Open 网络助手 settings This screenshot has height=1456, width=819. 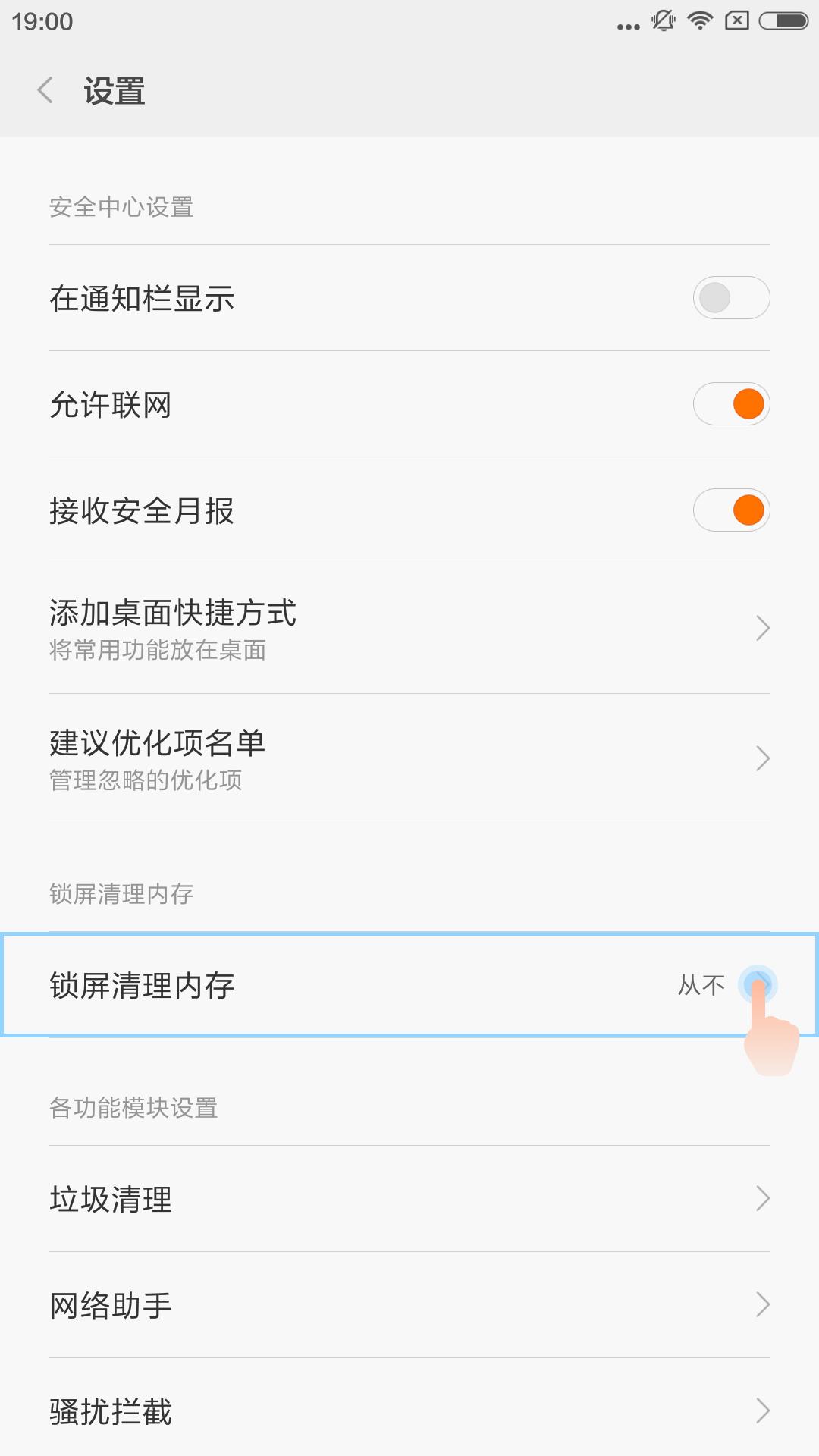[x=409, y=1305]
